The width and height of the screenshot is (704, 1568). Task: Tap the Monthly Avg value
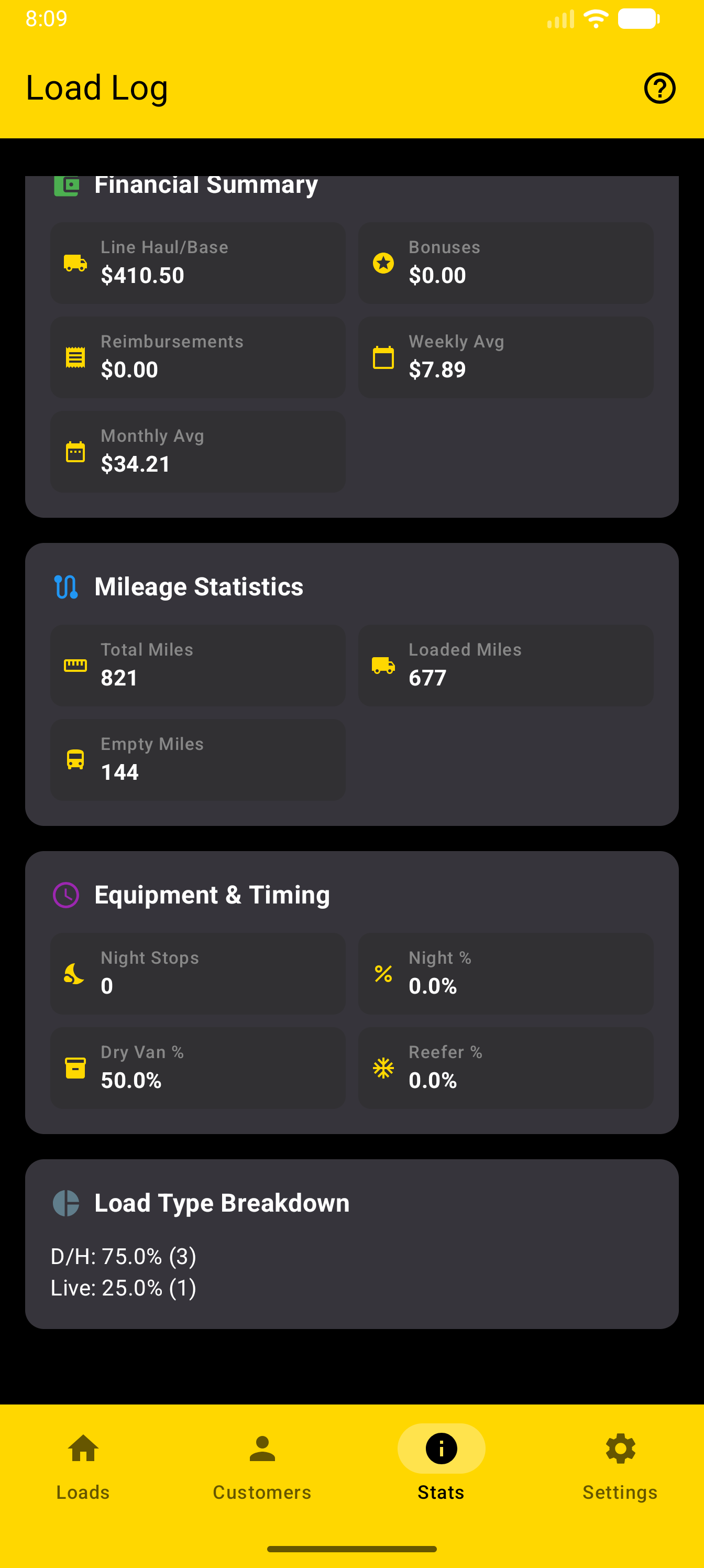click(x=136, y=464)
